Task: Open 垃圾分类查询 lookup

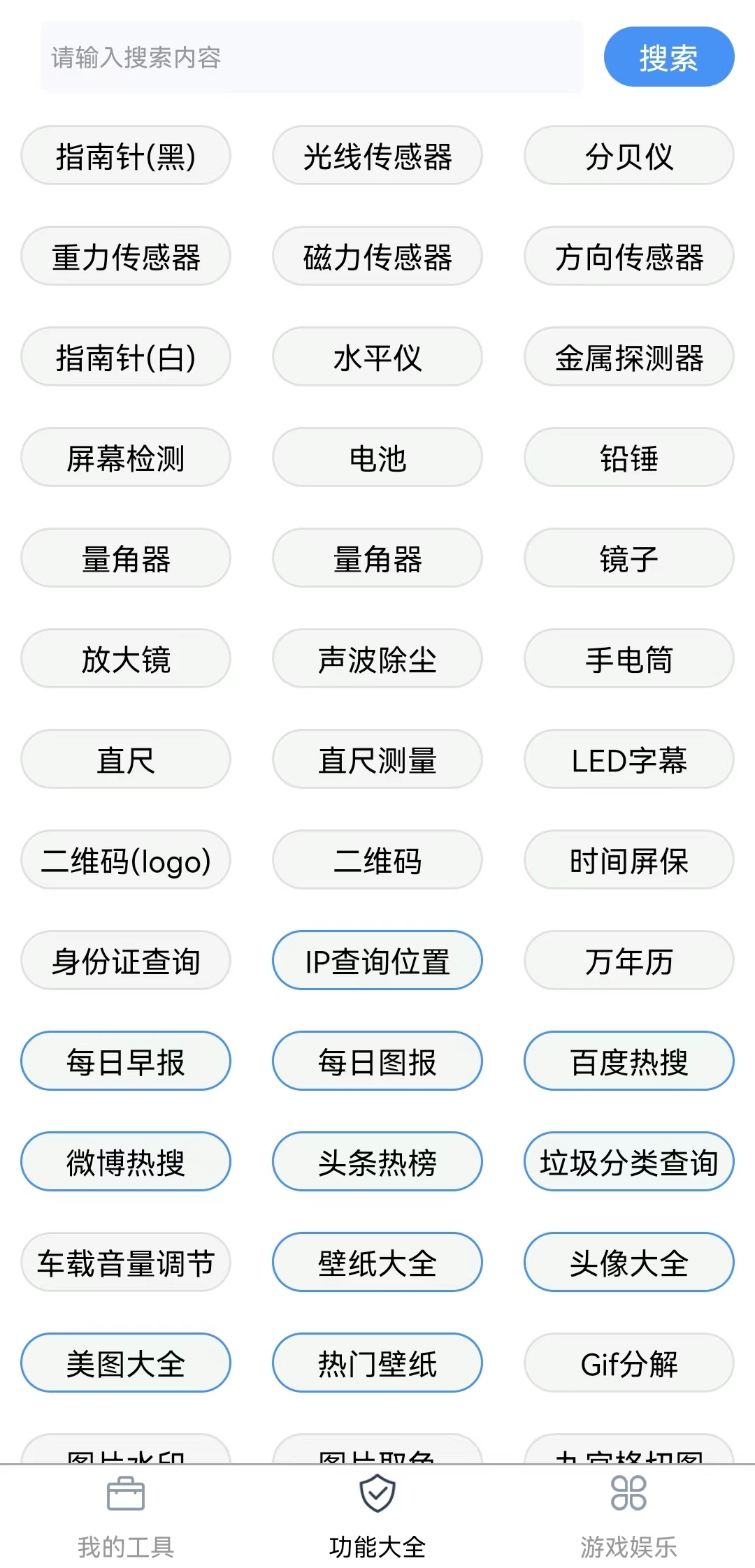Action: tap(629, 1162)
